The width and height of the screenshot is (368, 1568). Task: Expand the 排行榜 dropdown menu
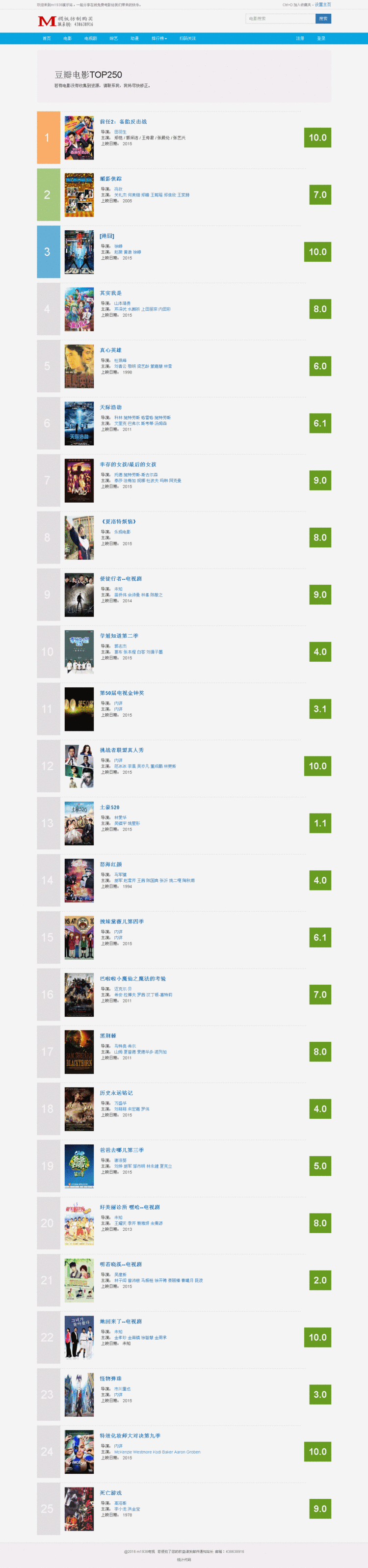(159, 38)
